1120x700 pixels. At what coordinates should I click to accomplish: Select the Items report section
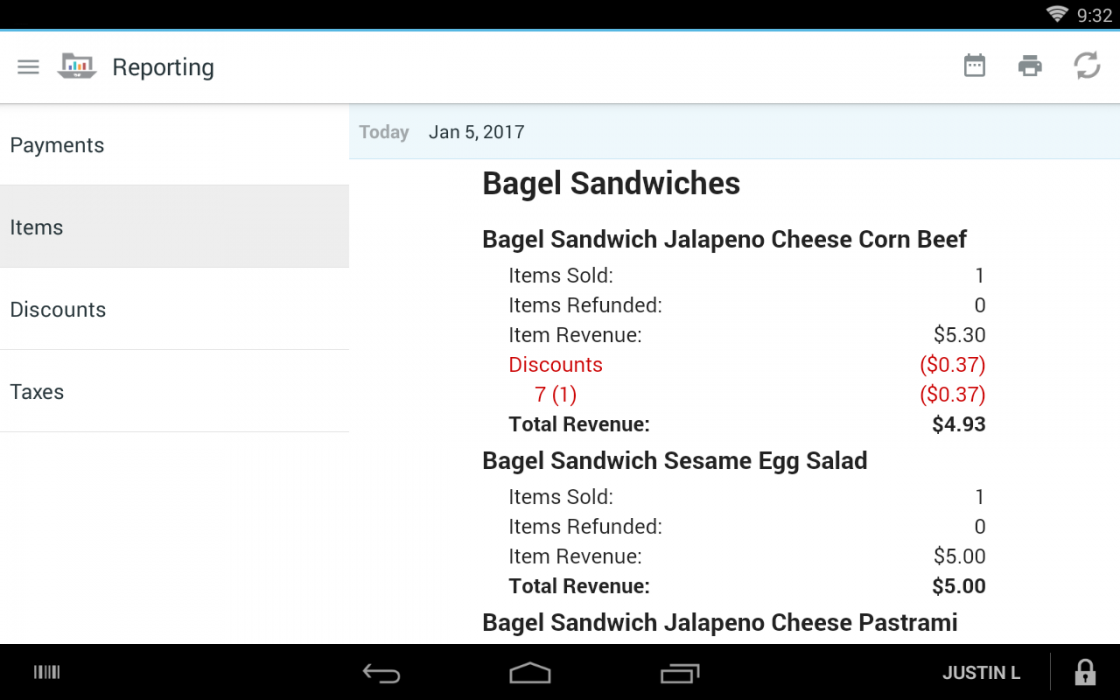pos(174,227)
